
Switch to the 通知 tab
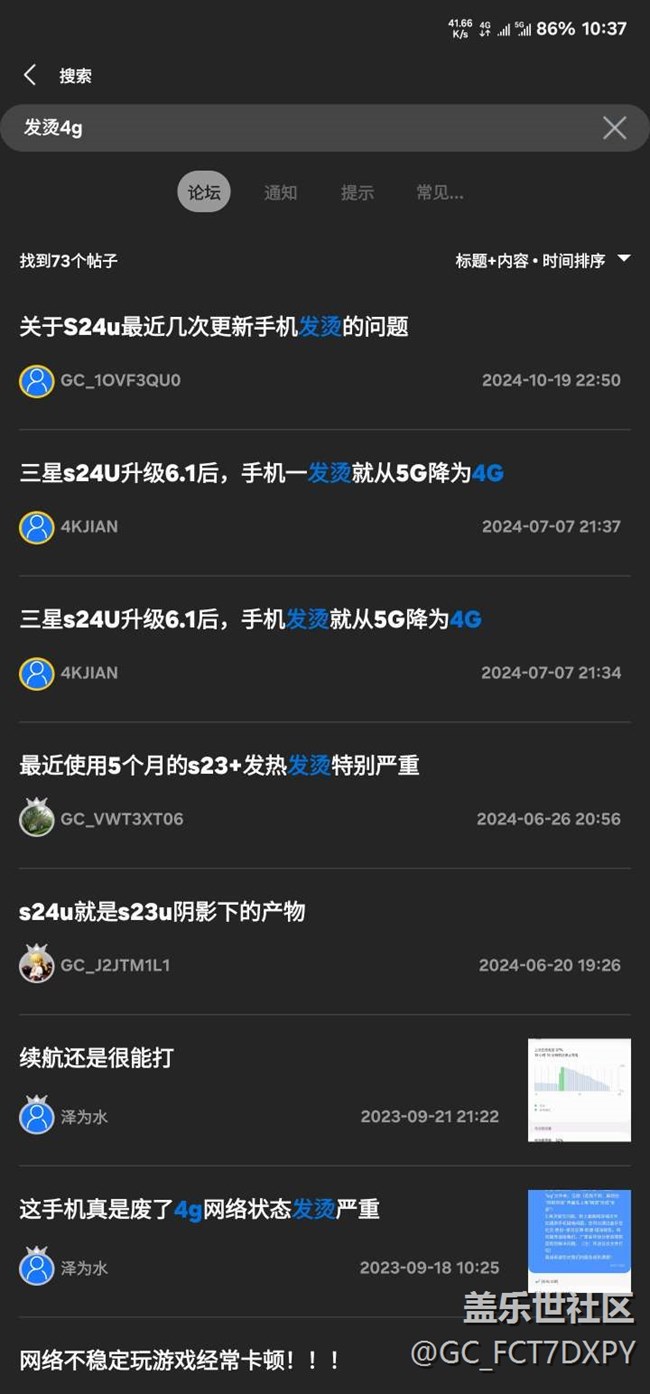280,192
